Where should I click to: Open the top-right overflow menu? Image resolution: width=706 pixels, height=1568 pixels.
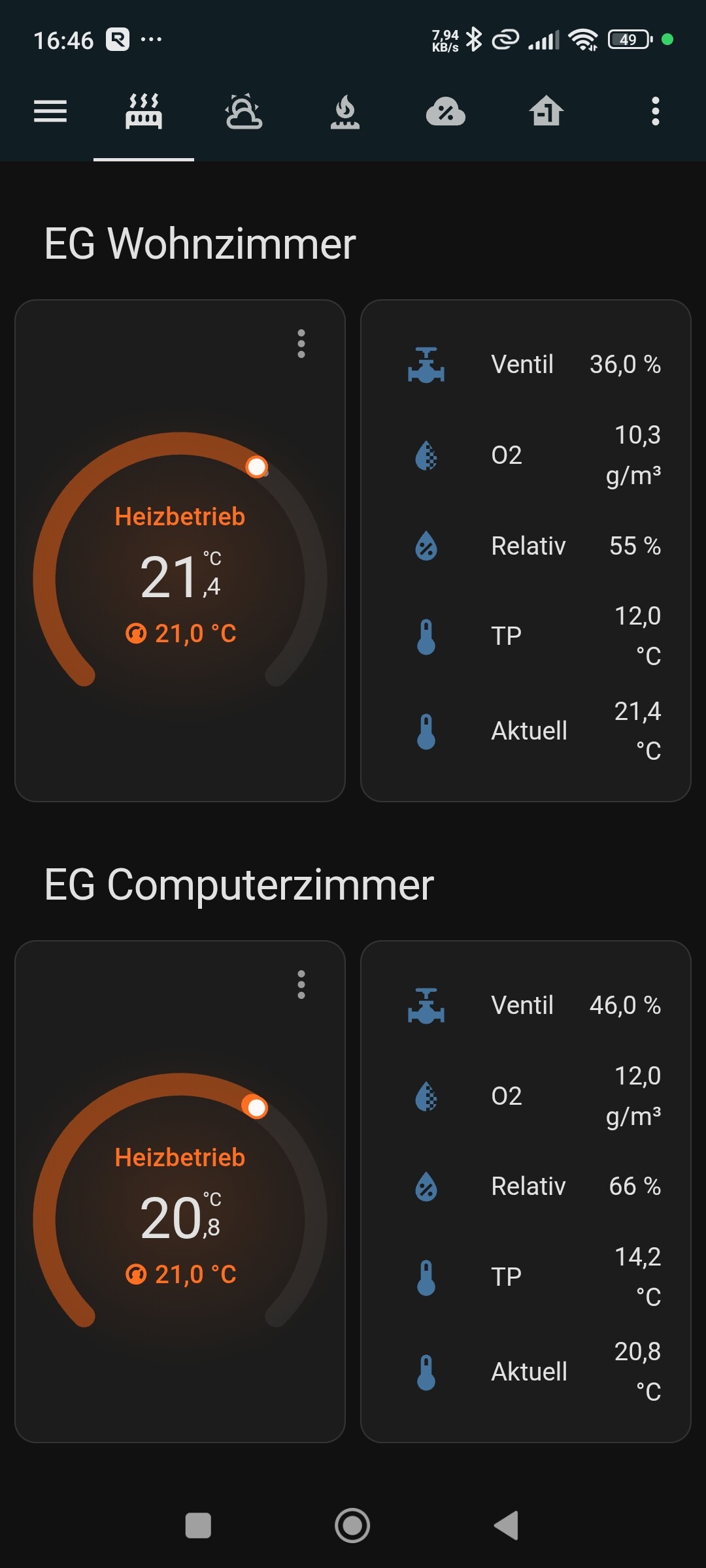click(655, 111)
